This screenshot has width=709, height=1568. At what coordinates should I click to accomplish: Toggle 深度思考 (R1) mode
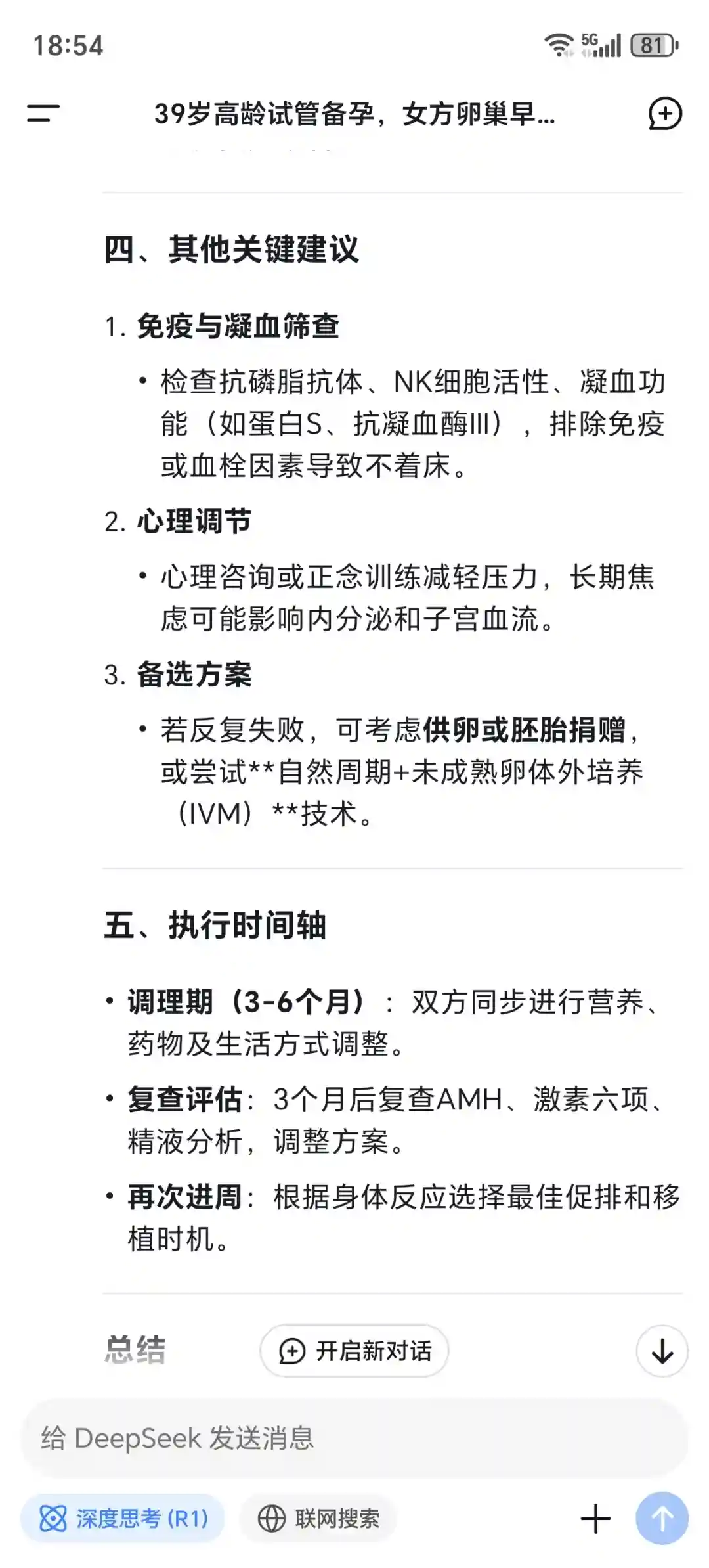(123, 1518)
